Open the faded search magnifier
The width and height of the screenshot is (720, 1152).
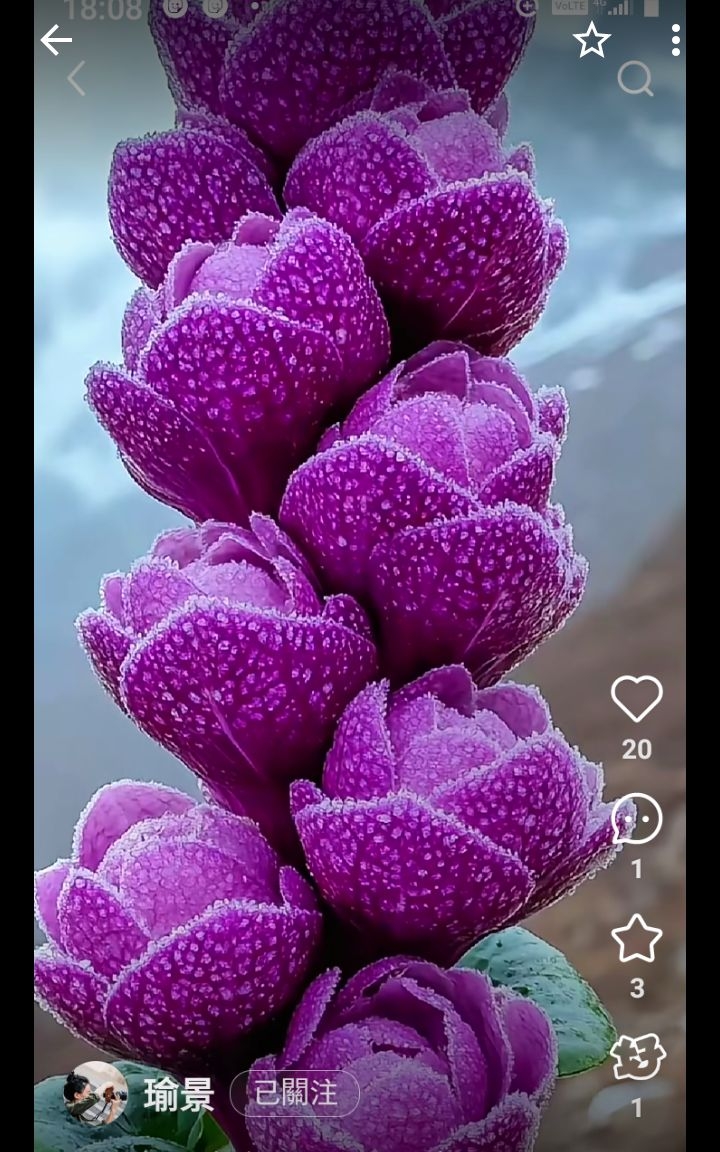pyautogui.click(x=636, y=78)
